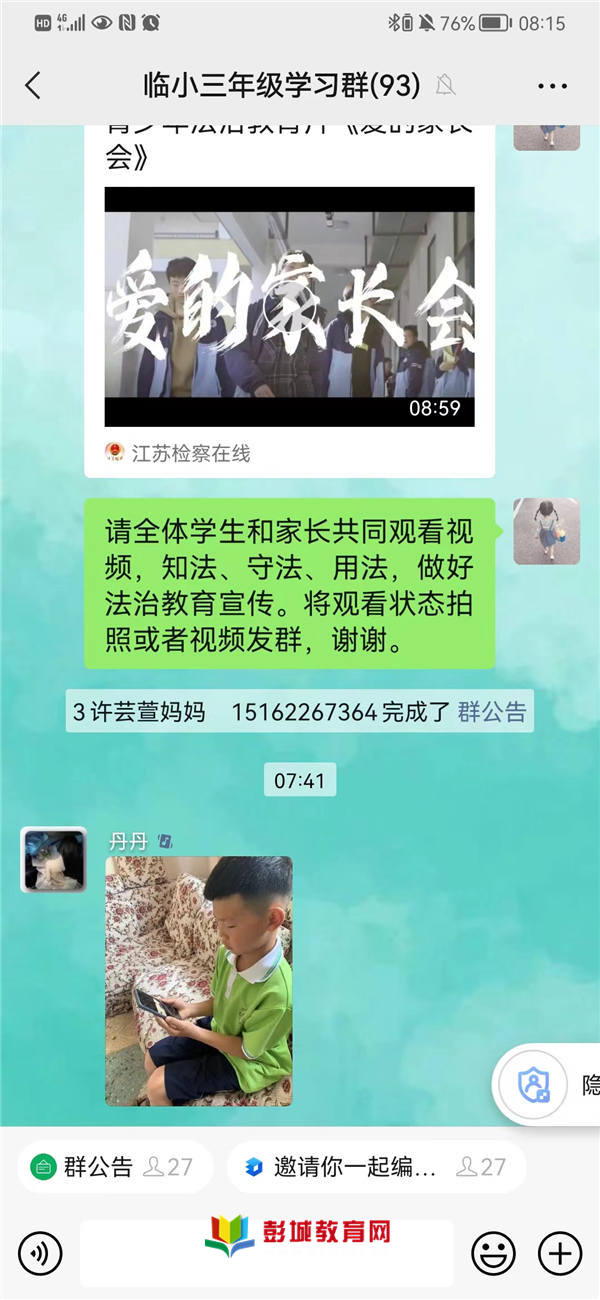The width and height of the screenshot is (600, 1300).
Task: Open the chat's three-dot menu
Action: click(x=552, y=87)
